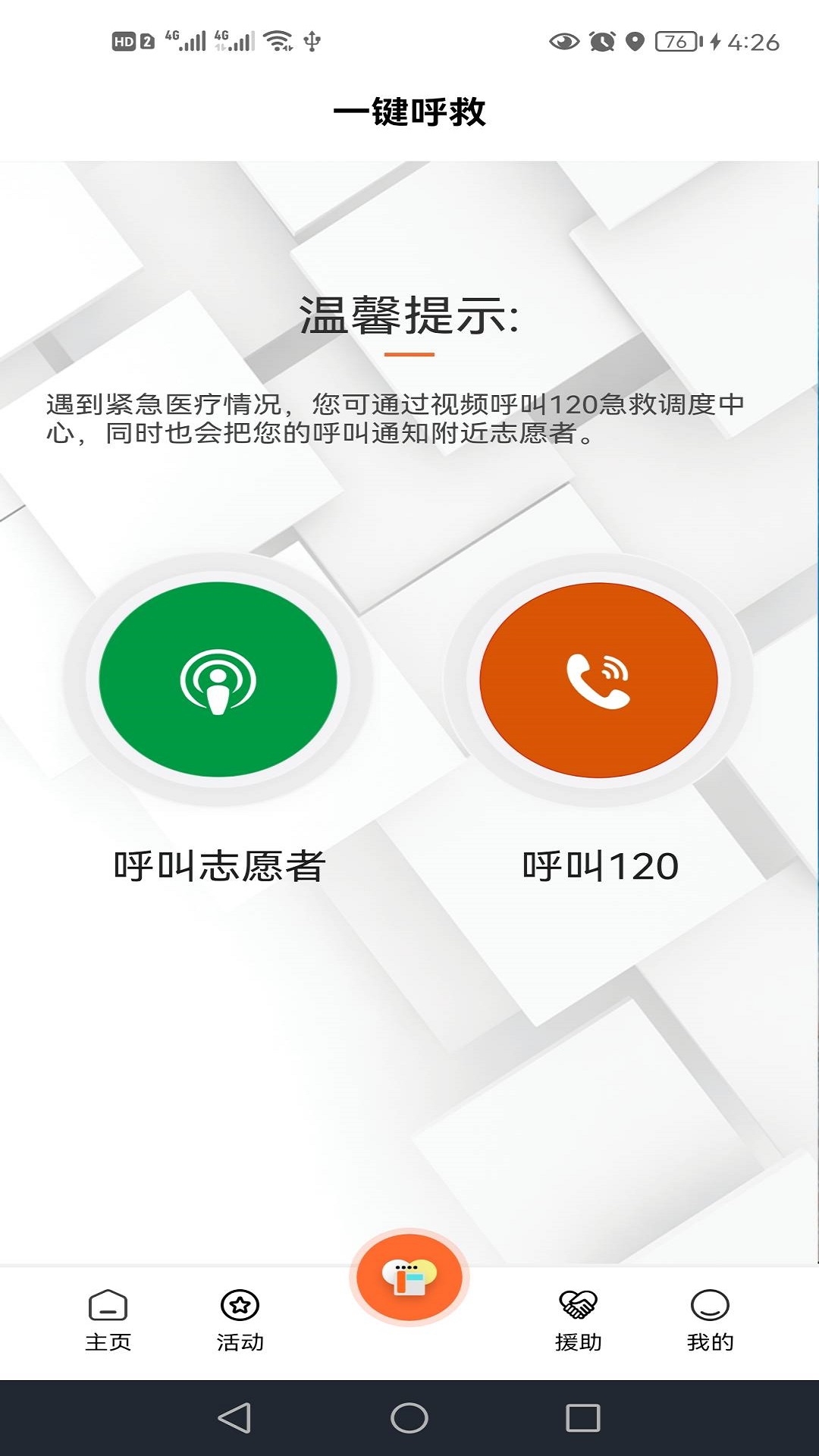
Task: Open the center floating orange chat icon
Action: [x=409, y=1278]
